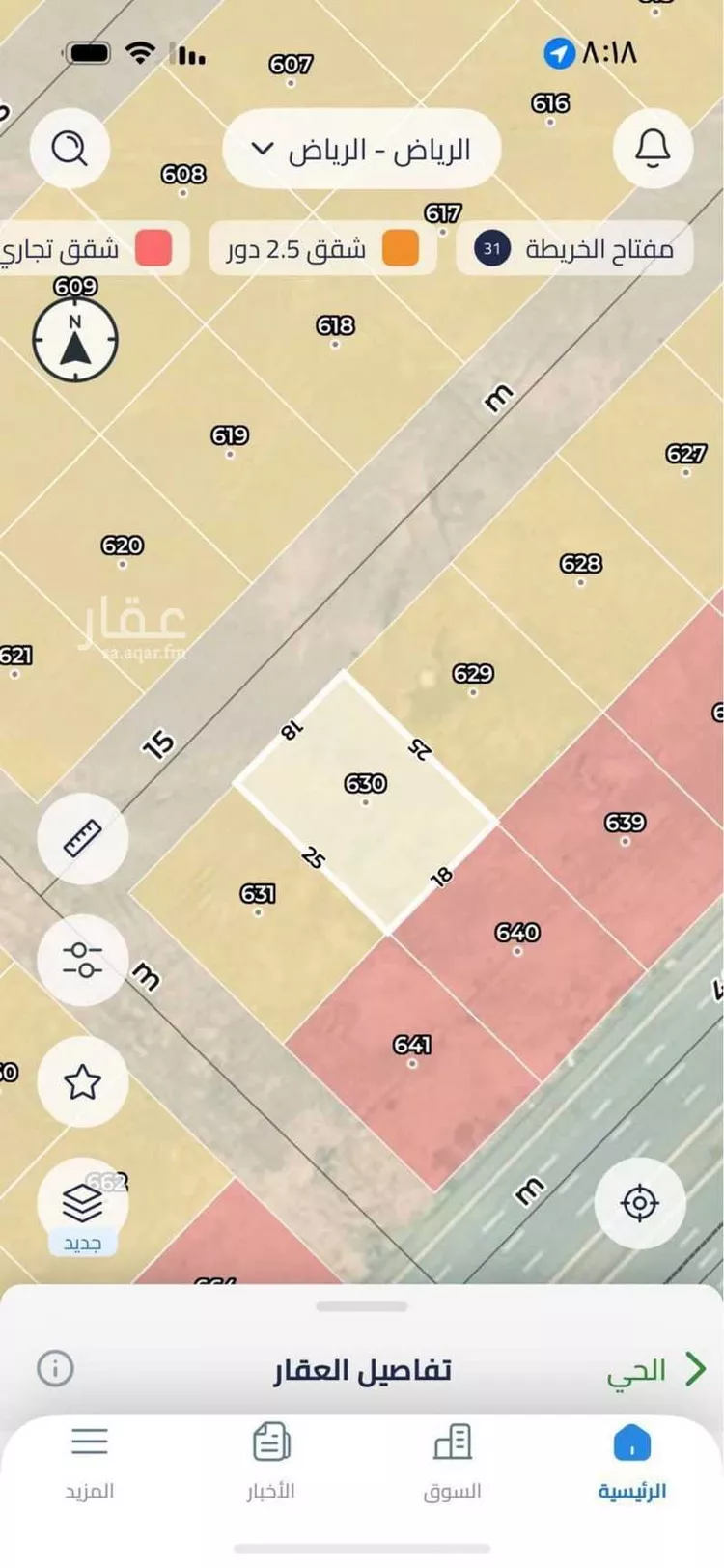Select the شقق 2.5 دور chip
The image size is (724, 1568).
[322, 249]
